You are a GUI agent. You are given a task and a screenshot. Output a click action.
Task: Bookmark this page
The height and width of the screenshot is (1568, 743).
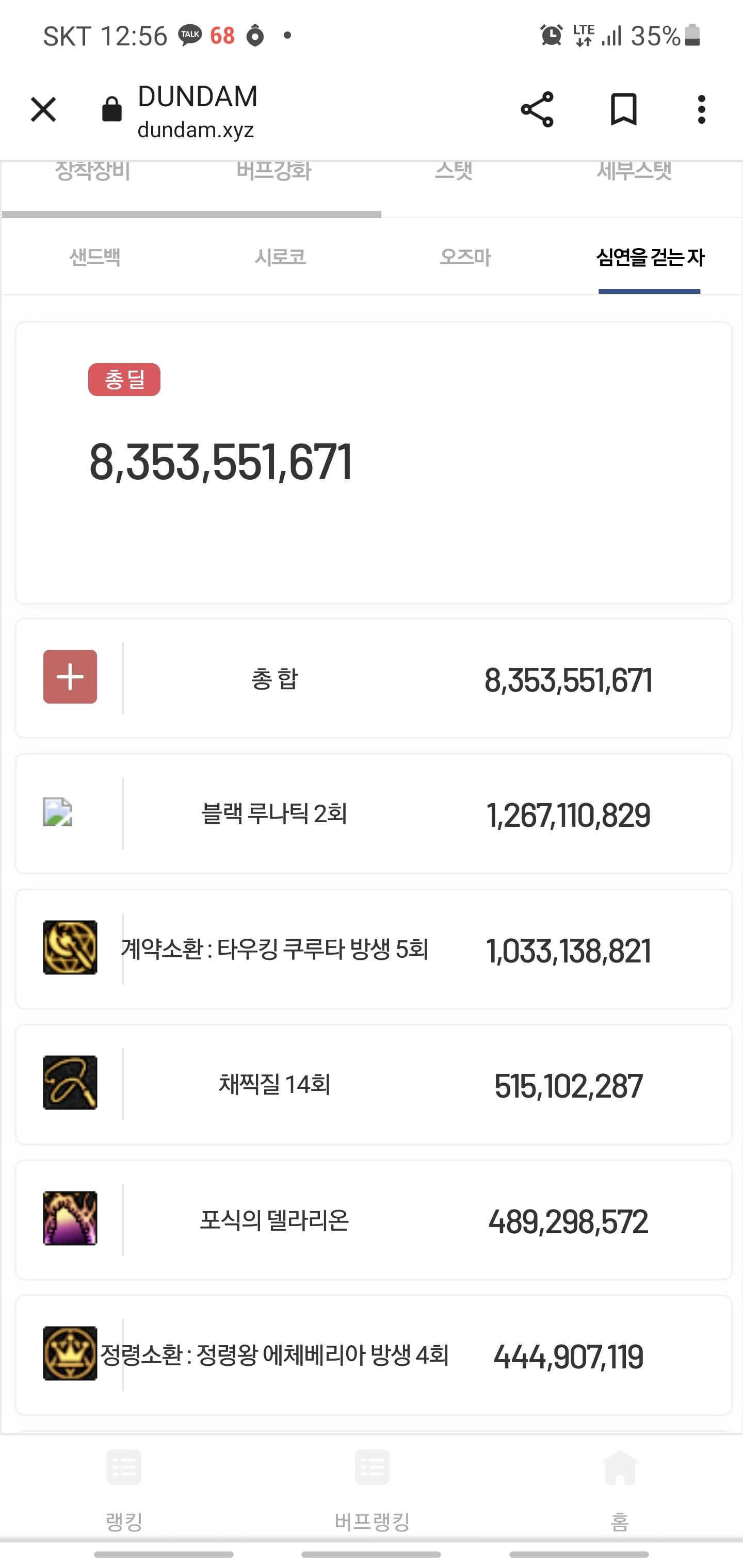coord(624,110)
